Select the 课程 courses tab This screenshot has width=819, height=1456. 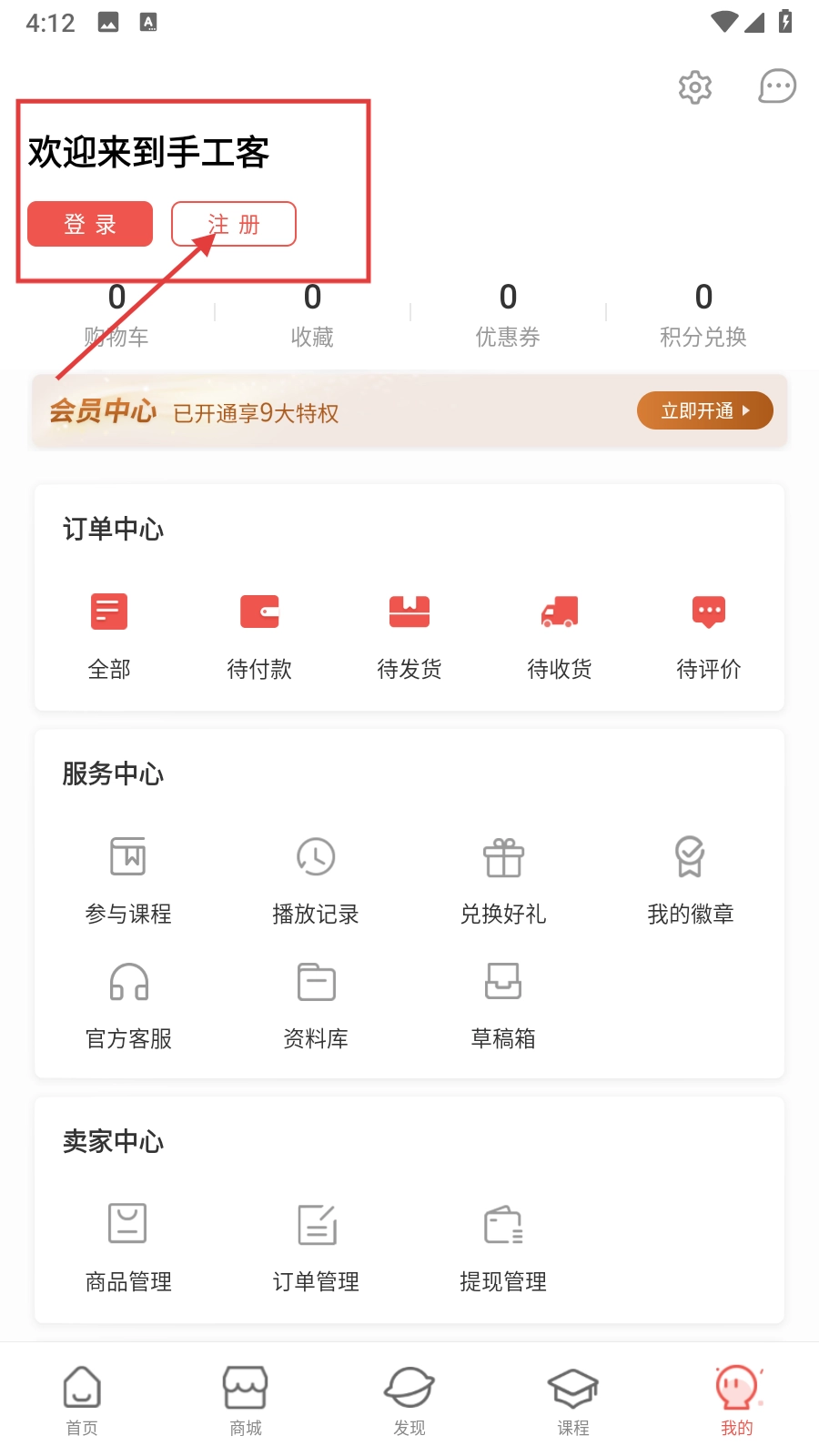573,1400
